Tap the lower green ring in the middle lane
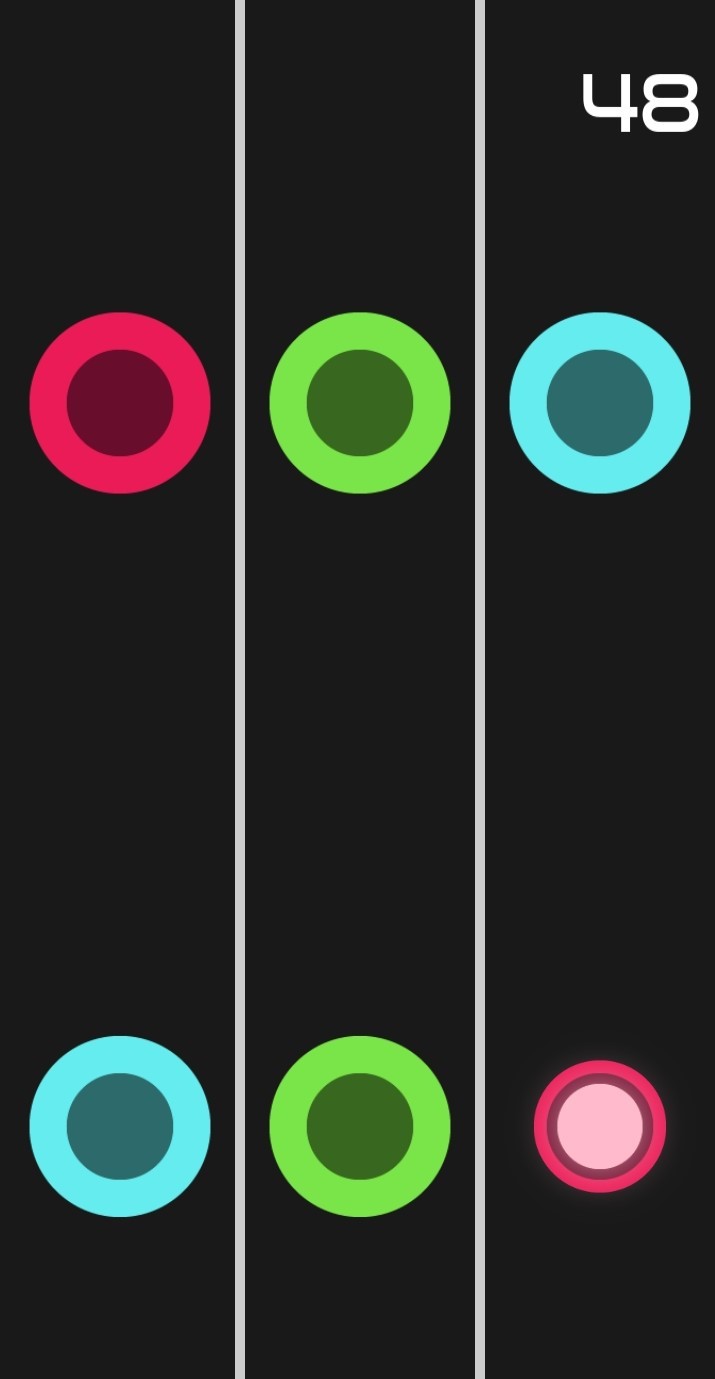 point(360,1126)
